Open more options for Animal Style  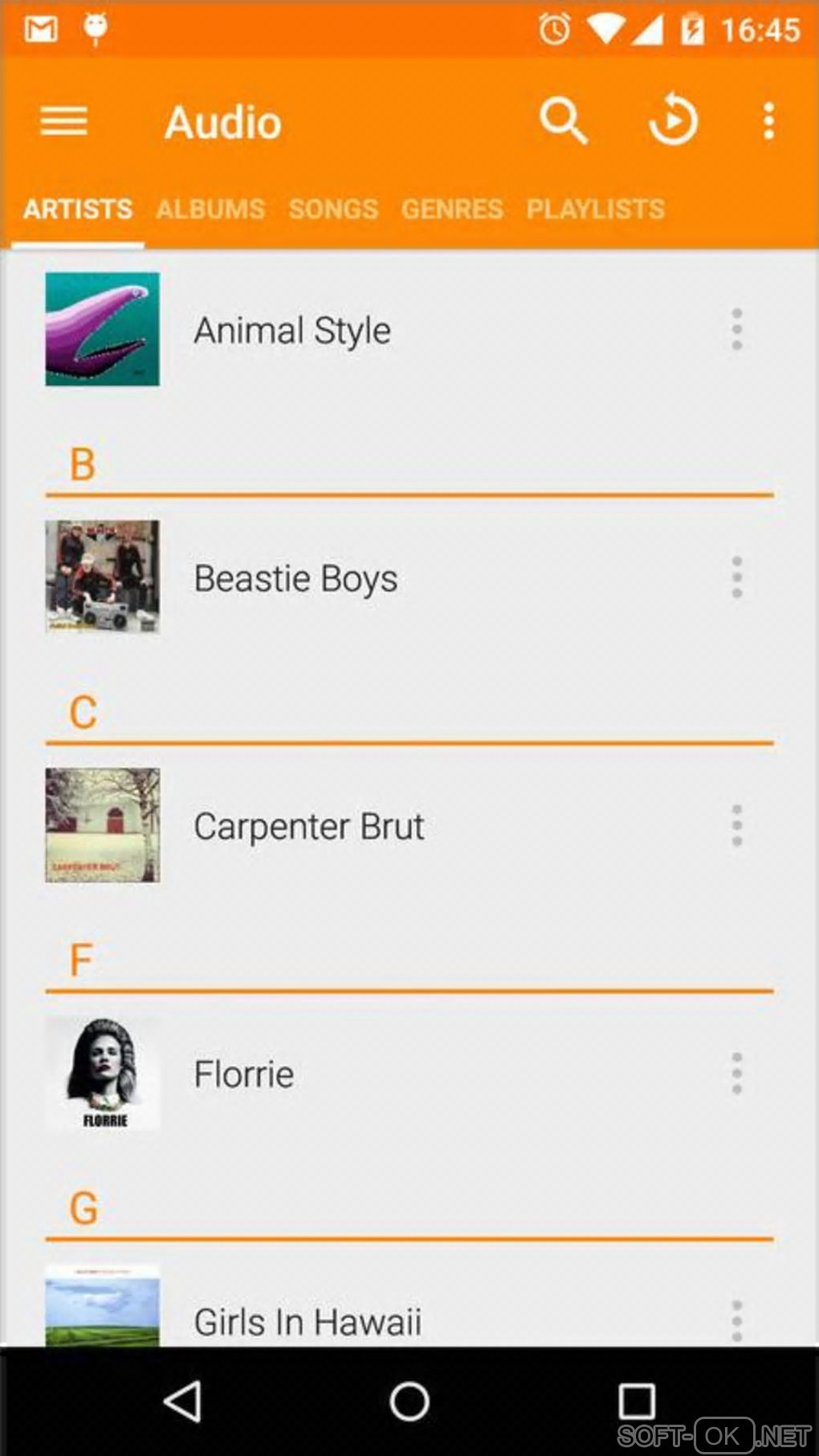pyautogui.click(x=736, y=329)
